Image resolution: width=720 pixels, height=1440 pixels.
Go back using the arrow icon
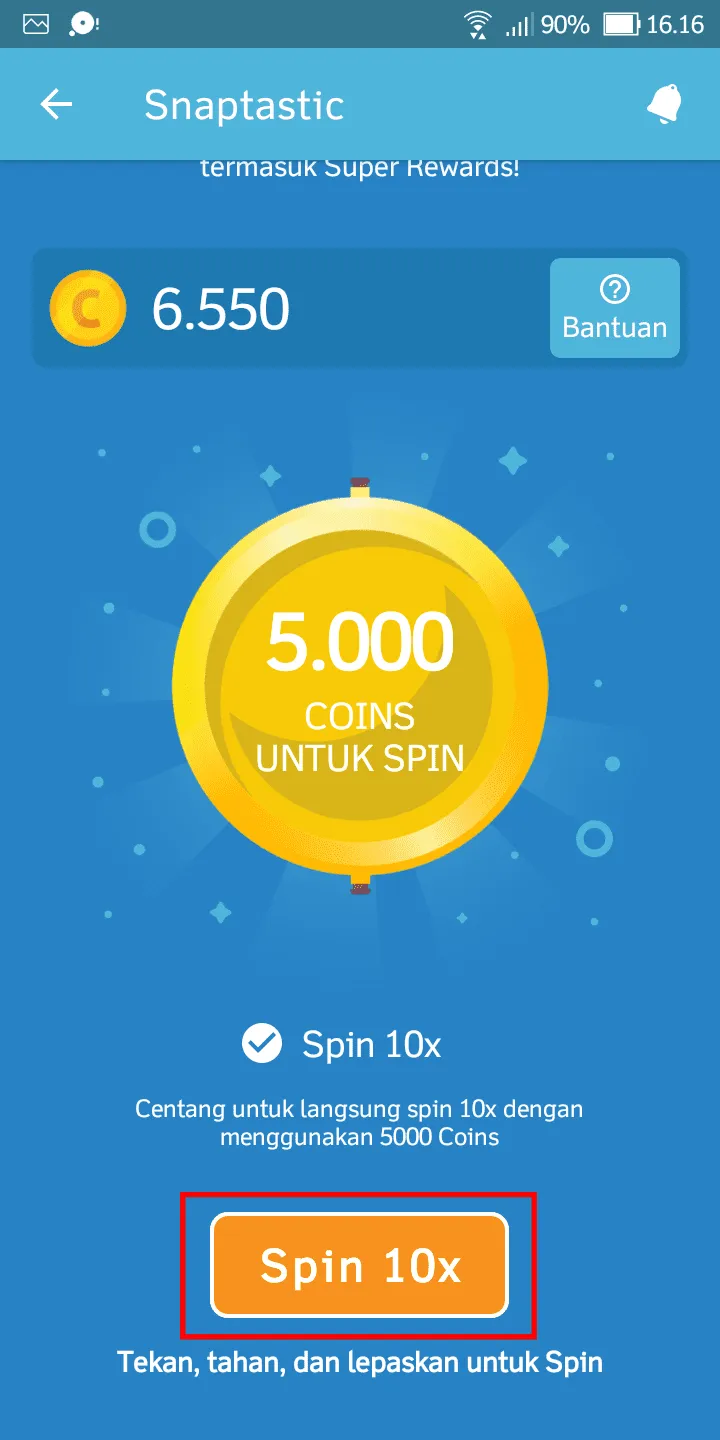[57, 105]
